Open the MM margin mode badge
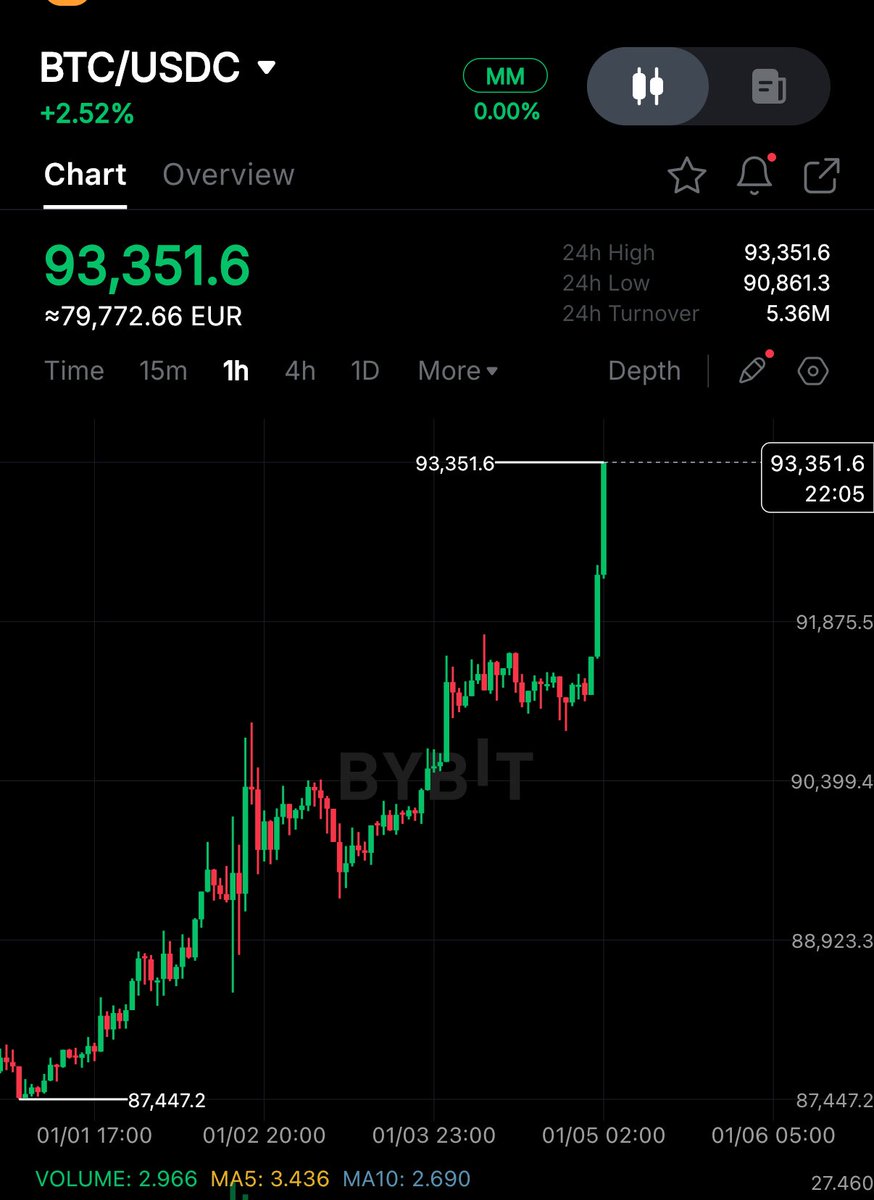 click(505, 76)
